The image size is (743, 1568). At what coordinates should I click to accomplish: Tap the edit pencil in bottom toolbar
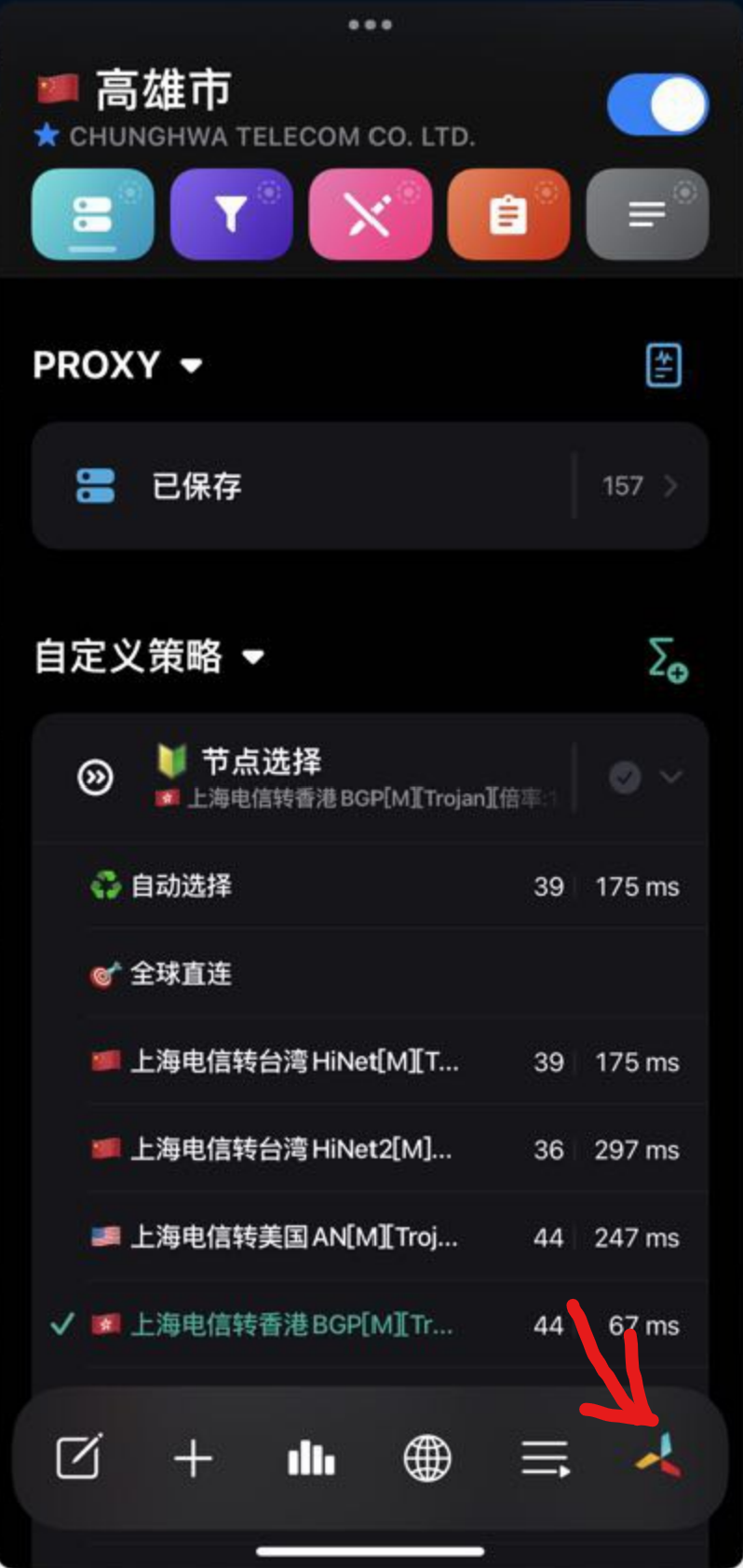[79, 1457]
